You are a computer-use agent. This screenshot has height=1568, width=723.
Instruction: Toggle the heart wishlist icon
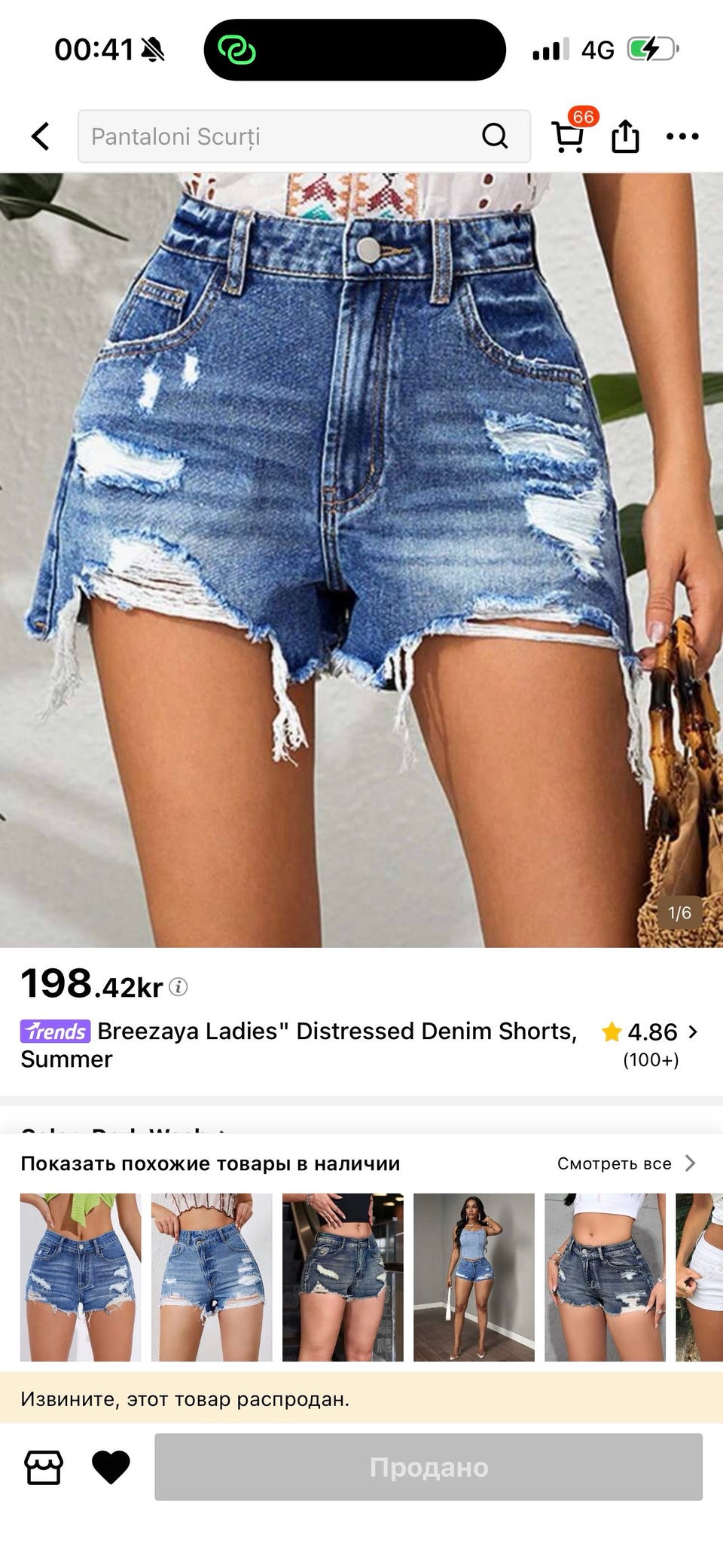111,1467
